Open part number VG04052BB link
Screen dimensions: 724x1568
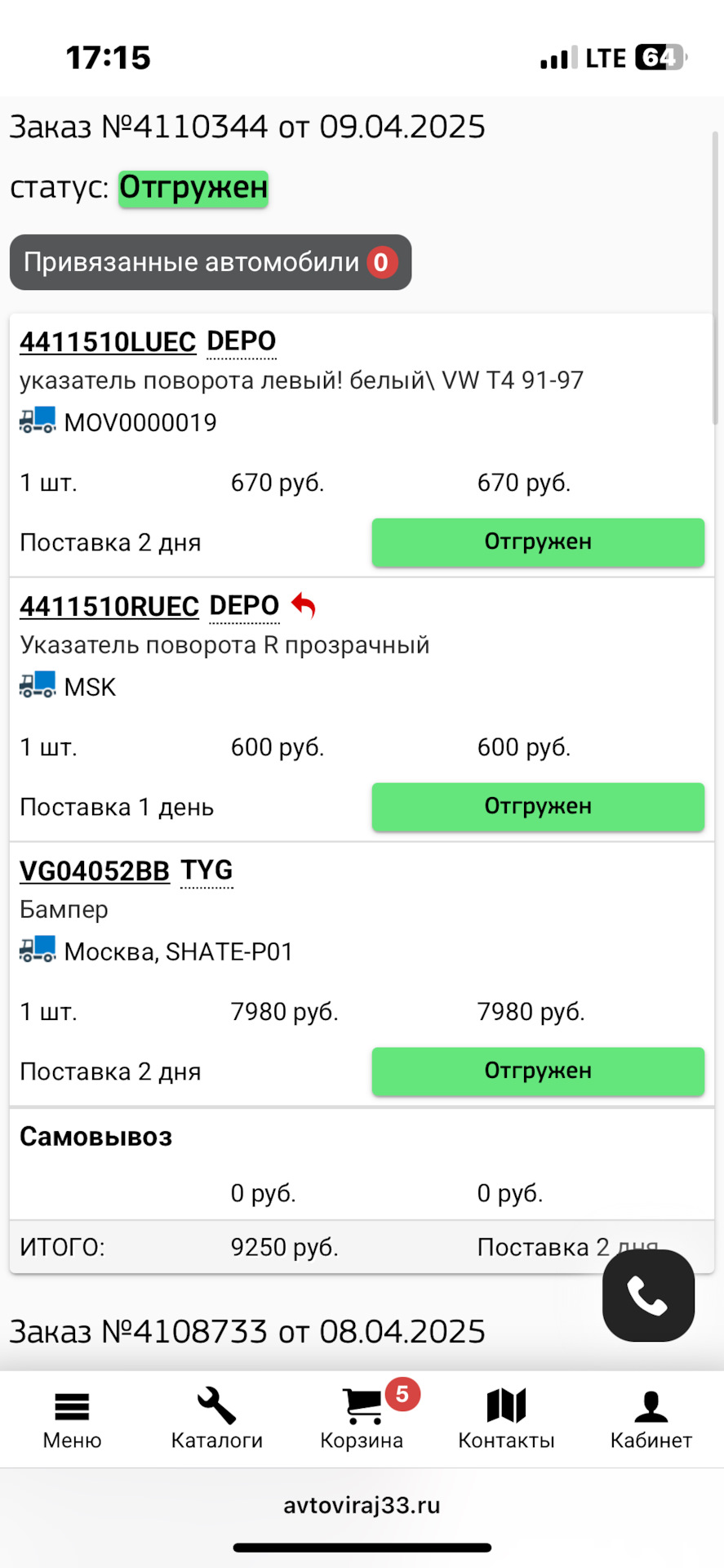(x=95, y=871)
